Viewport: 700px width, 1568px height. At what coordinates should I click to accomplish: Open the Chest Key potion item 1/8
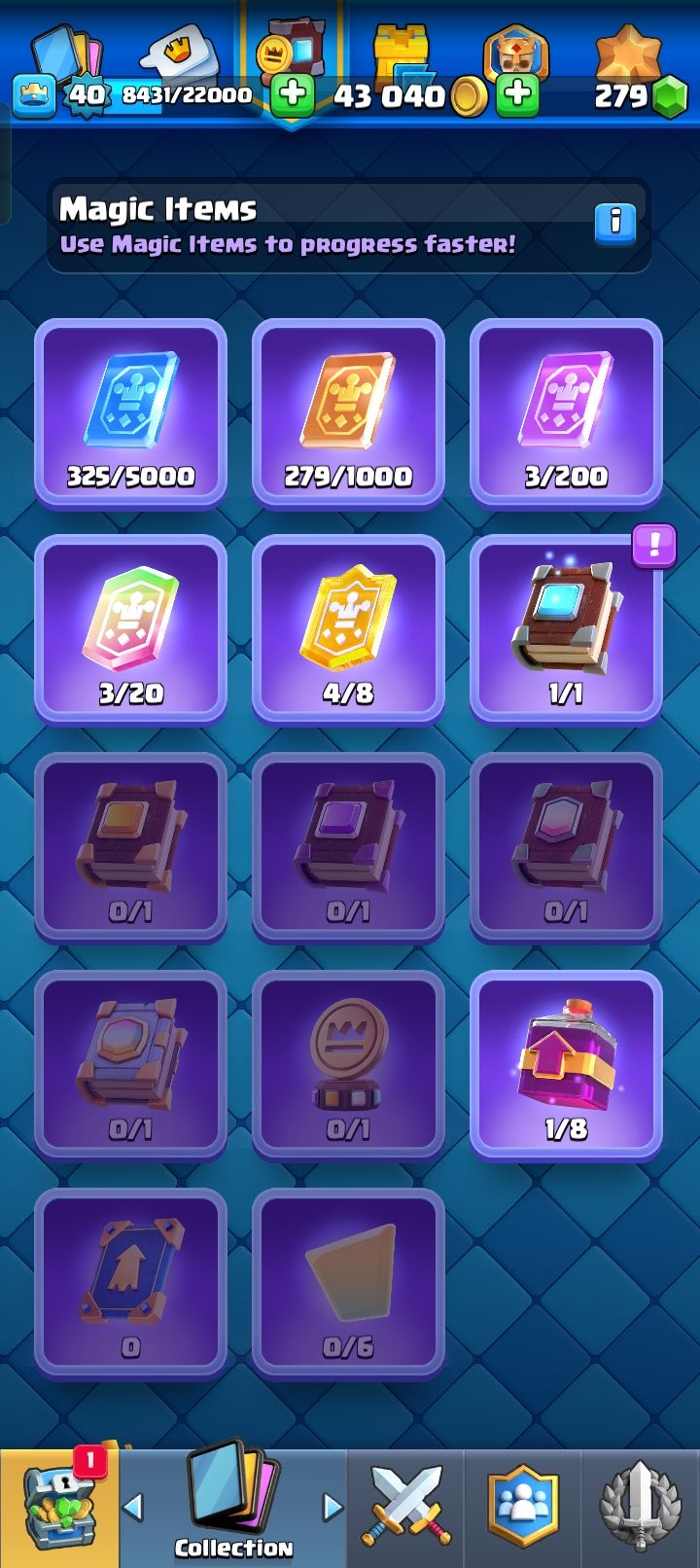coord(566,1066)
